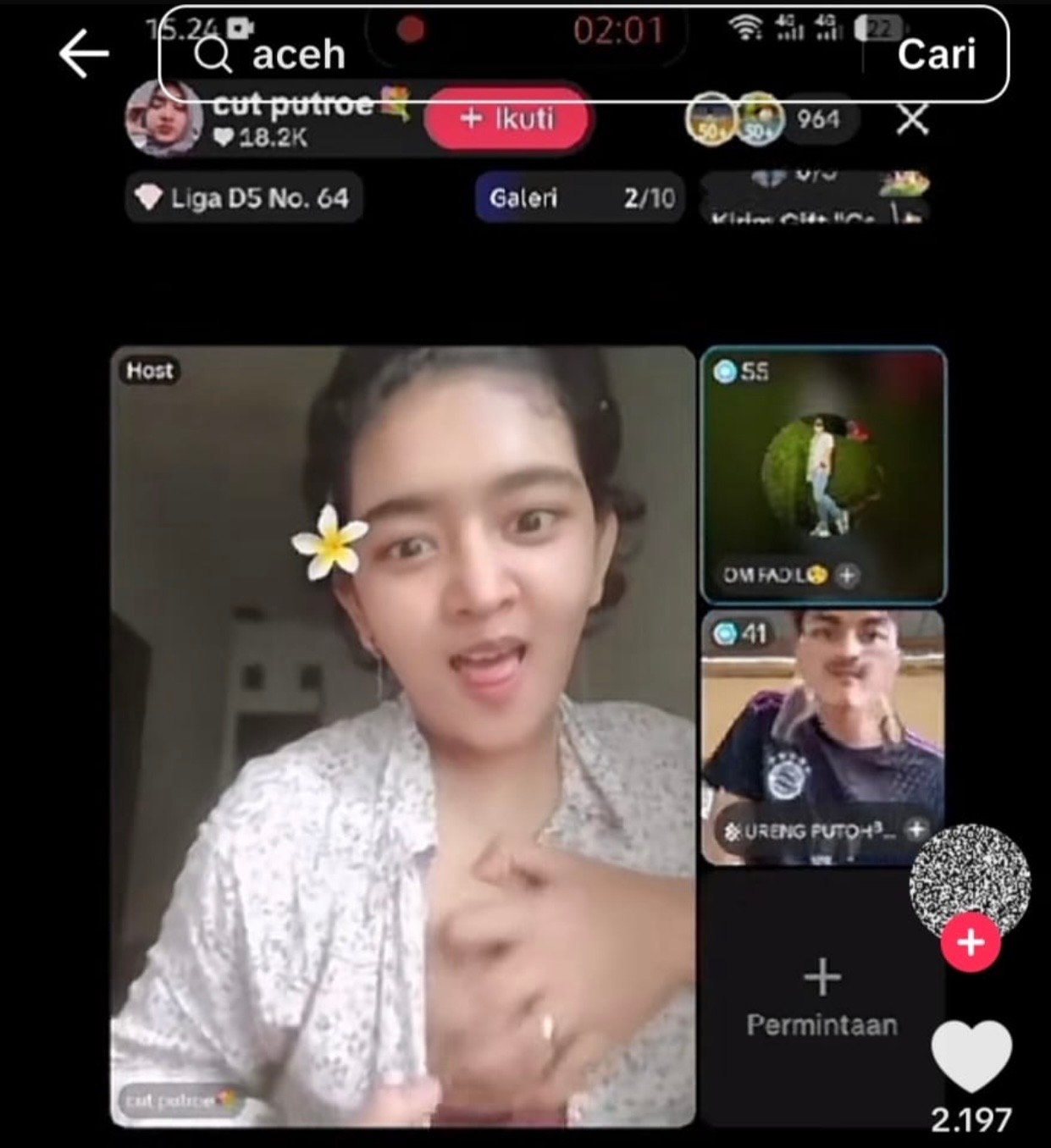
Task: Go back using the top-left arrow
Action: (x=84, y=53)
